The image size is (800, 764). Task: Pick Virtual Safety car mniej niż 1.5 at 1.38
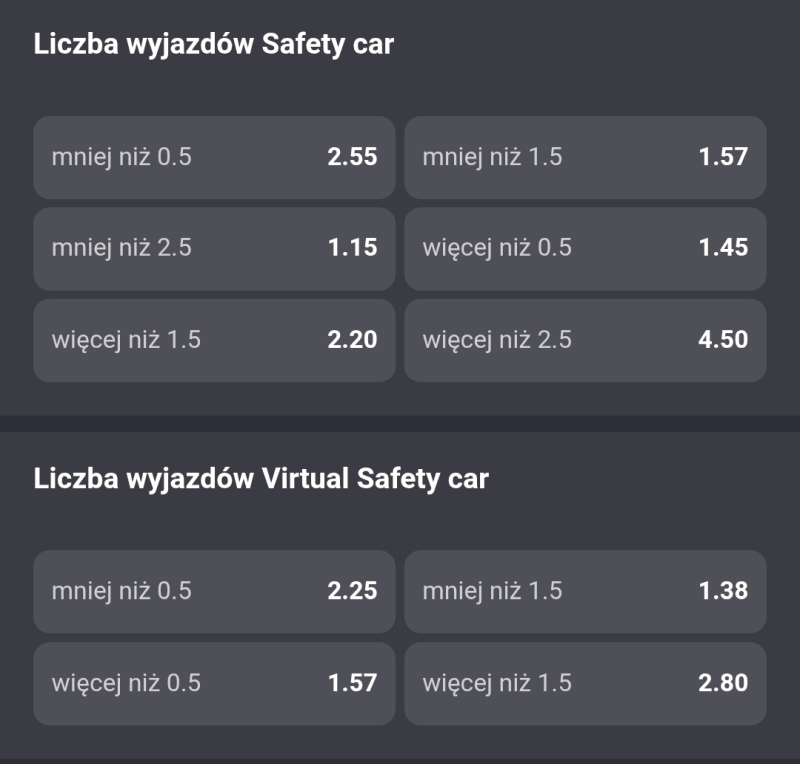[585, 591]
